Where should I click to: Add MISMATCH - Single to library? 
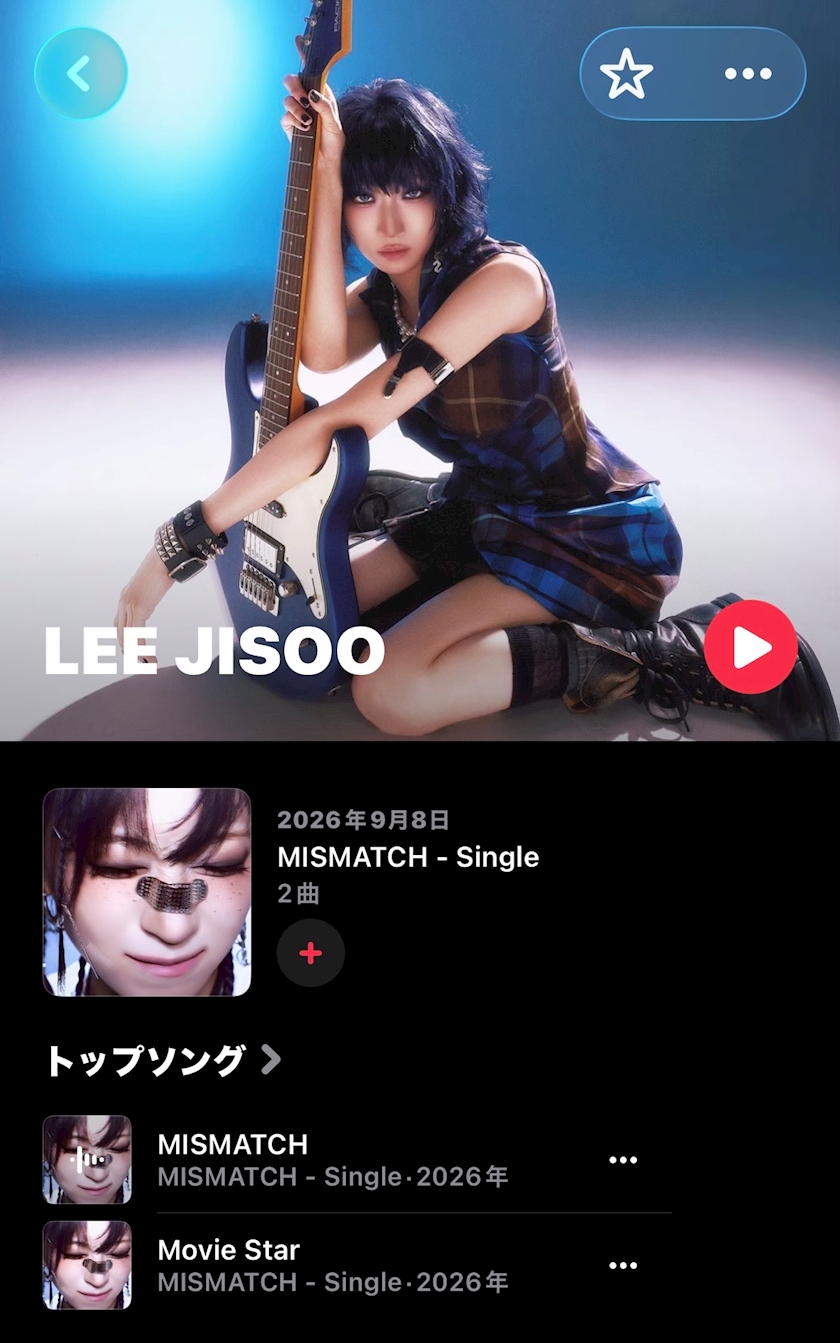pyautogui.click(x=311, y=953)
